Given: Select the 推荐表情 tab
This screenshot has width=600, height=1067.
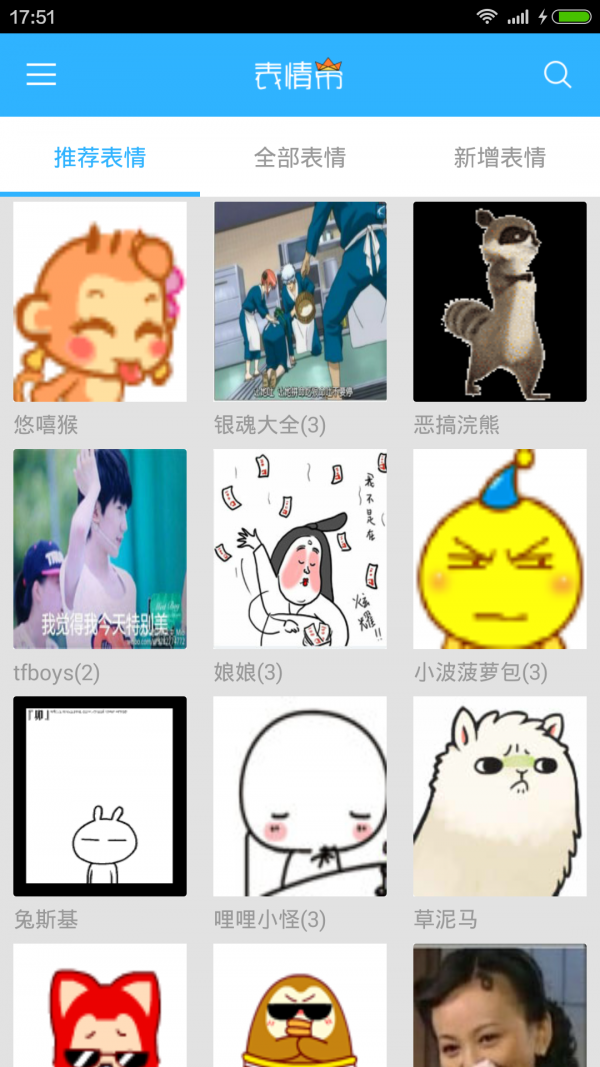Looking at the screenshot, I should pyautogui.click(x=100, y=157).
